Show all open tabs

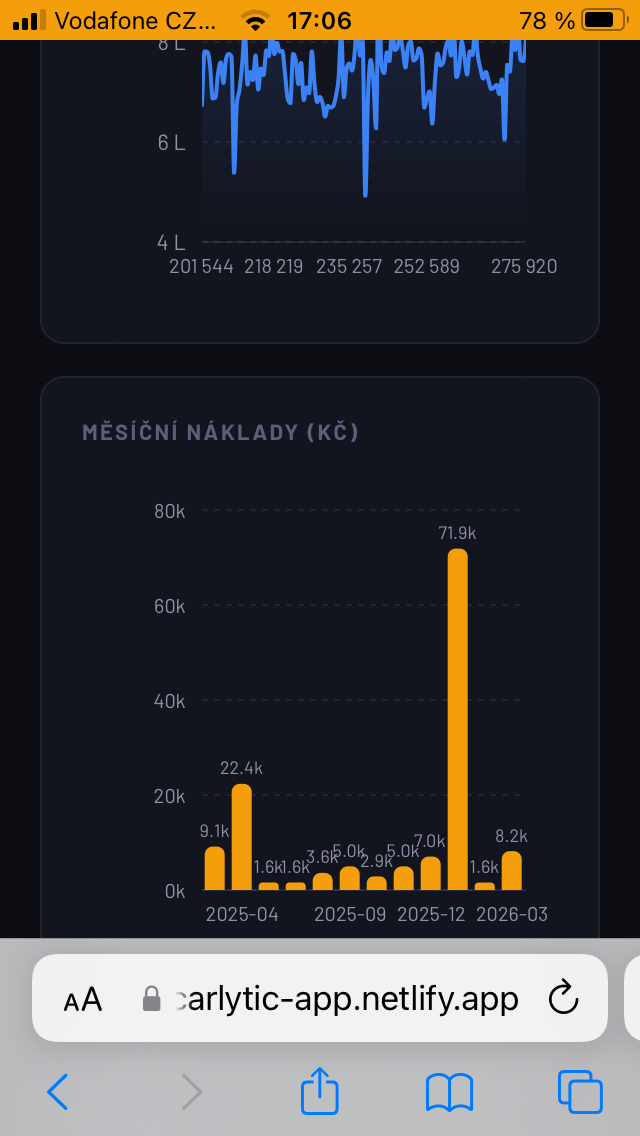point(579,1091)
